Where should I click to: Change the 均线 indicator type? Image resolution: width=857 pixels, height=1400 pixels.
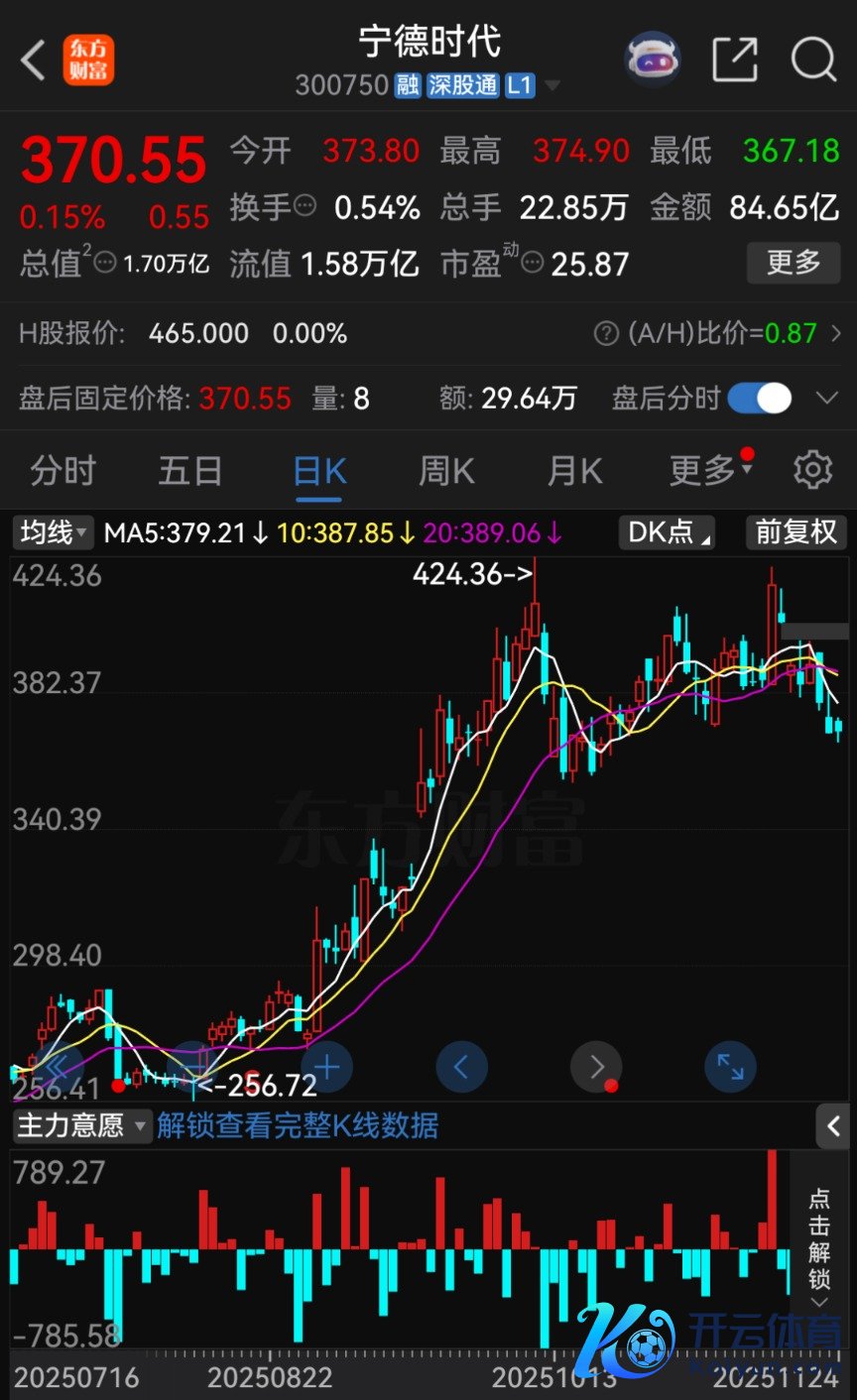click(55, 533)
